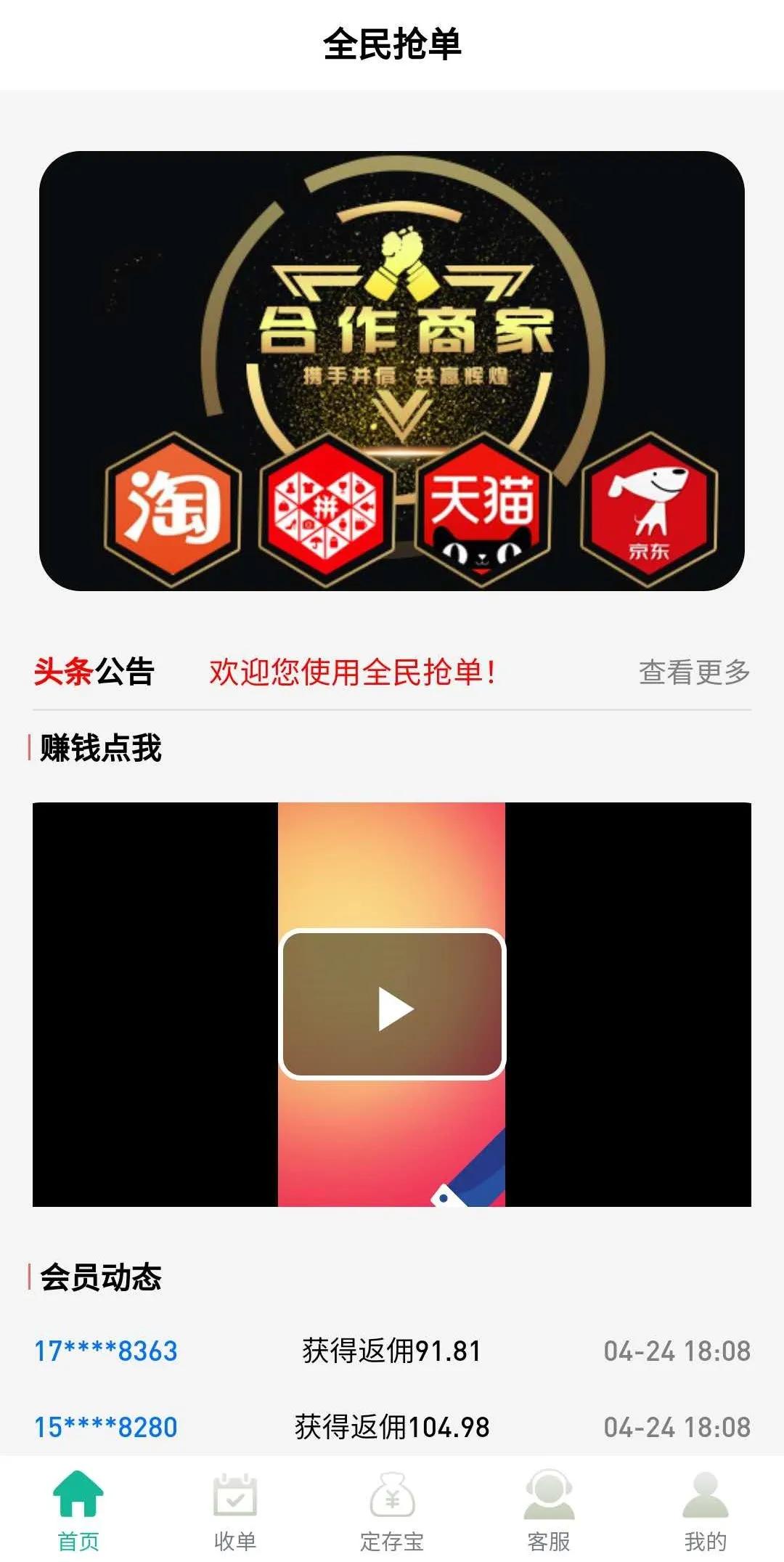The width and height of the screenshot is (784, 1562).
Task: Open the 合作商家 banner image
Action: tap(392, 367)
